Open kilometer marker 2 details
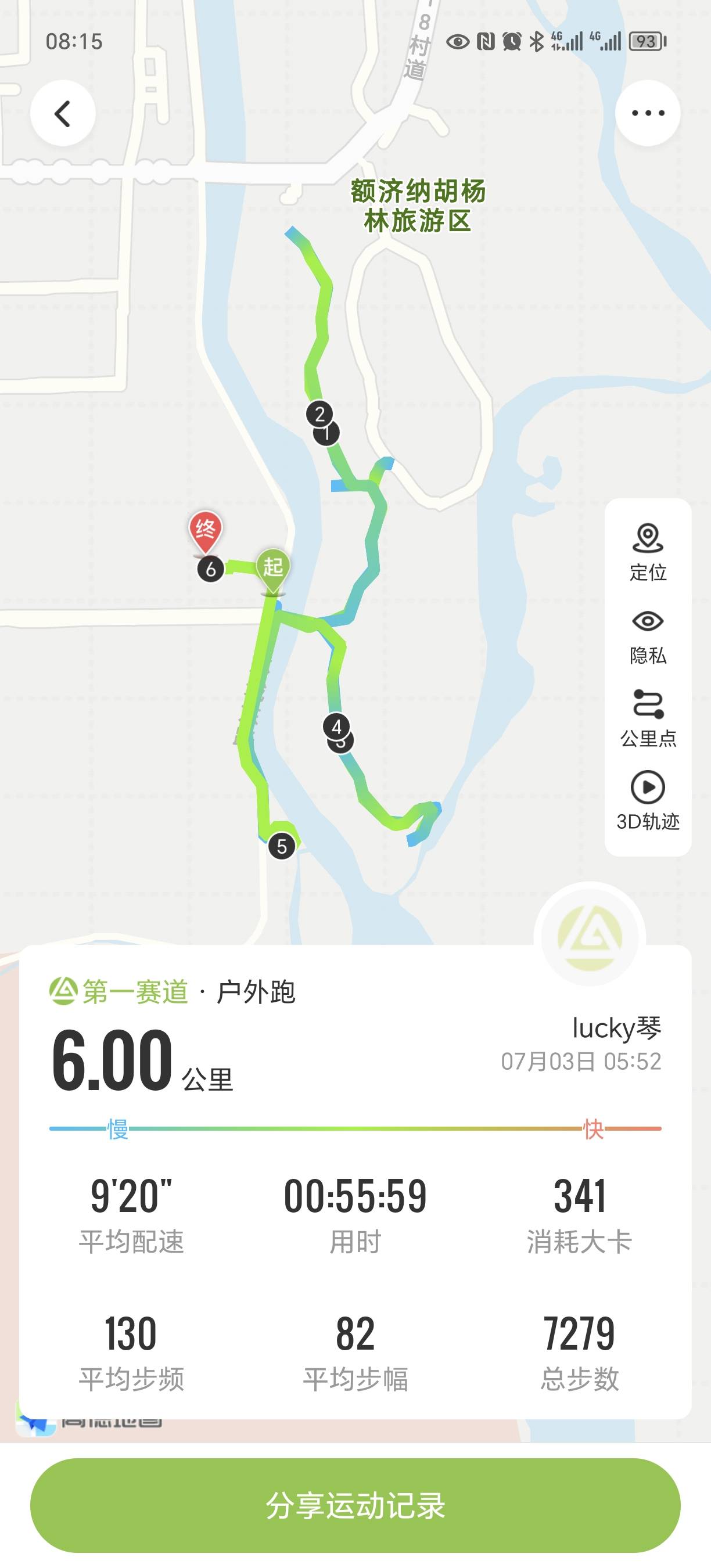 [319, 415]
